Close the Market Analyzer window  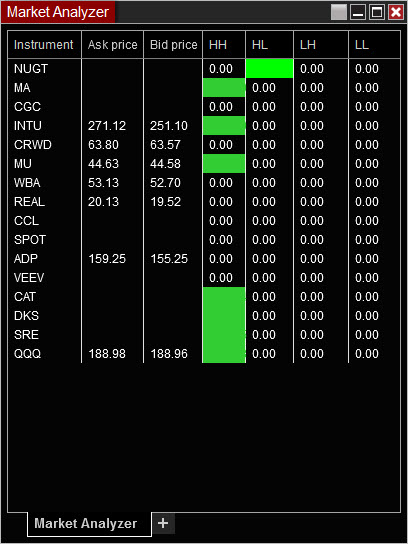[x=396, y=12]
